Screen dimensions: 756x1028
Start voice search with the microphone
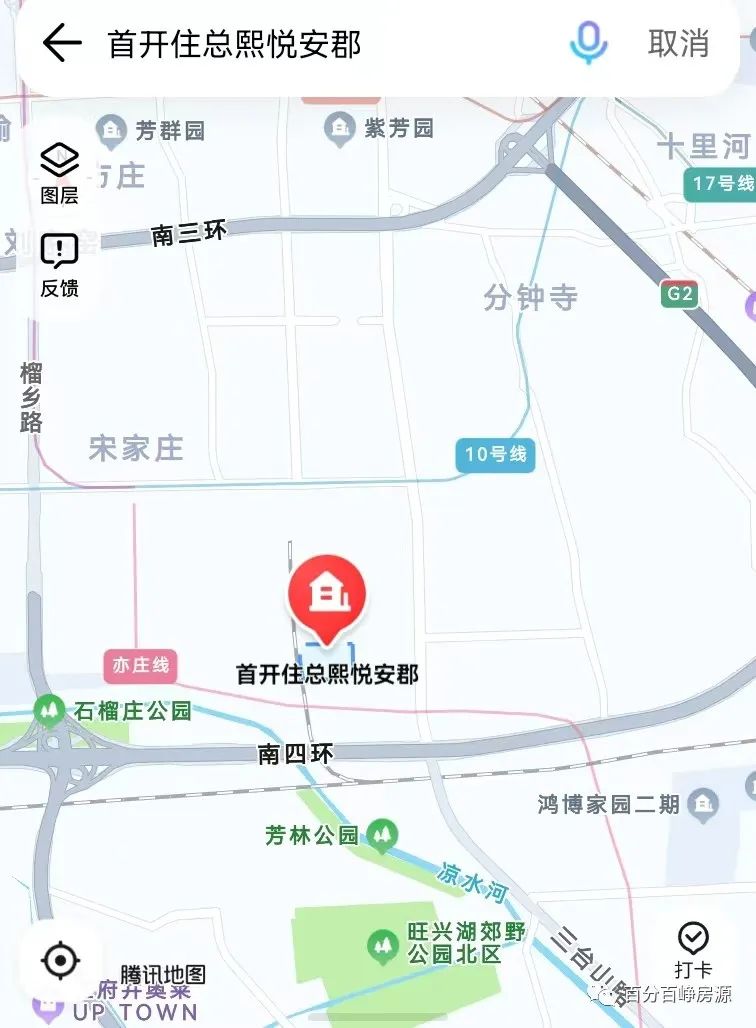click(588, 43)
